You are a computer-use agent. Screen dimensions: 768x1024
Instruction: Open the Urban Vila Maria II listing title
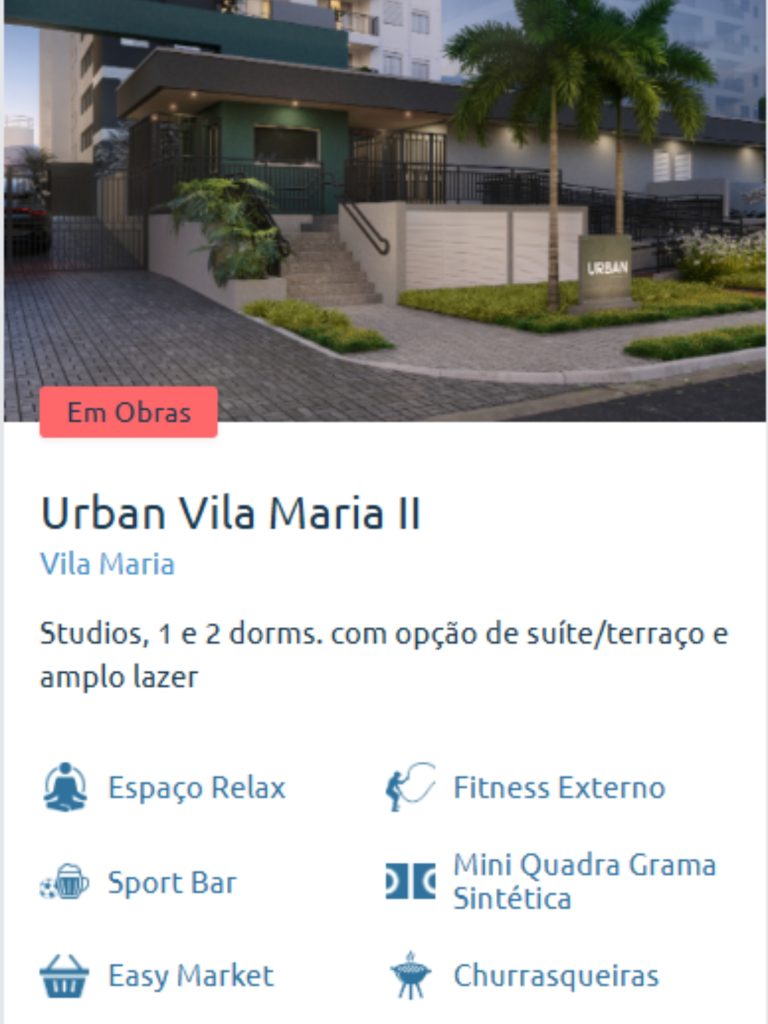coord(232,513)
